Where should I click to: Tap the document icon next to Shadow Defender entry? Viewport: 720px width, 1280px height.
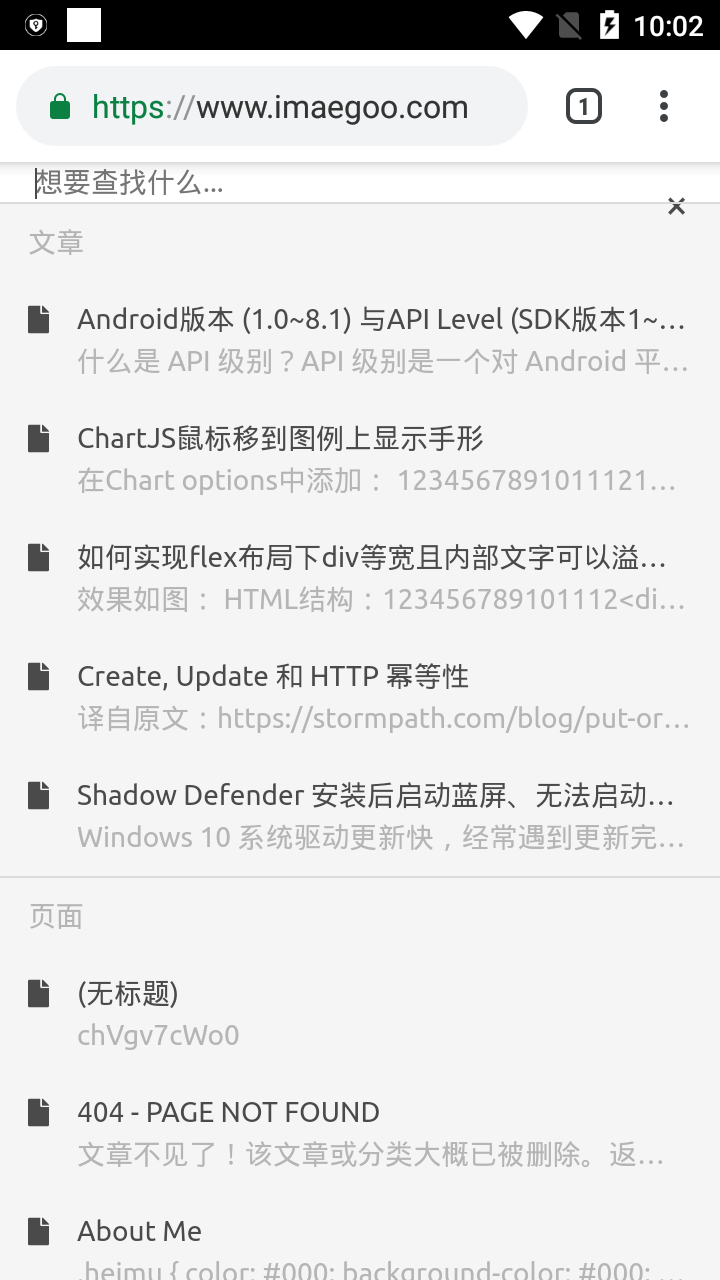tap(38, 793)
